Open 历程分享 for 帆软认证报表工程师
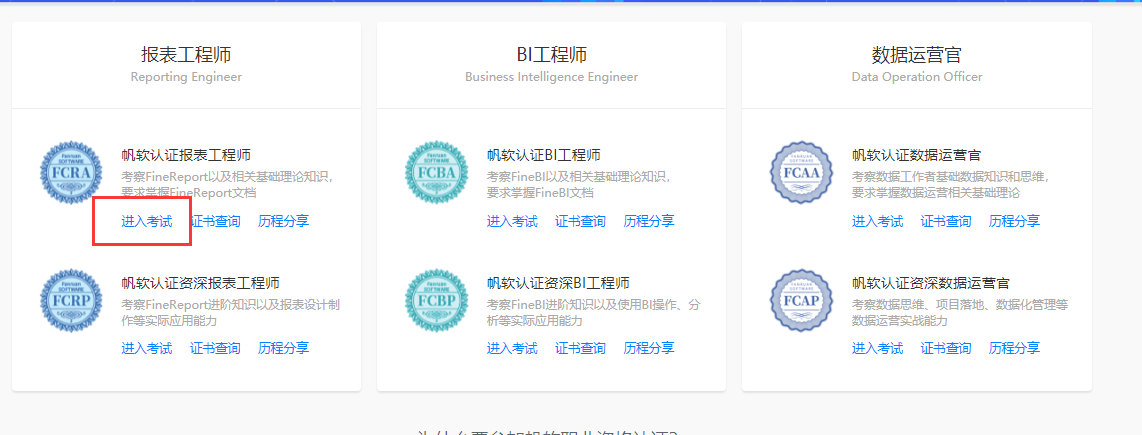Viewport: 1142px width, 435px height. click(283, 221)
